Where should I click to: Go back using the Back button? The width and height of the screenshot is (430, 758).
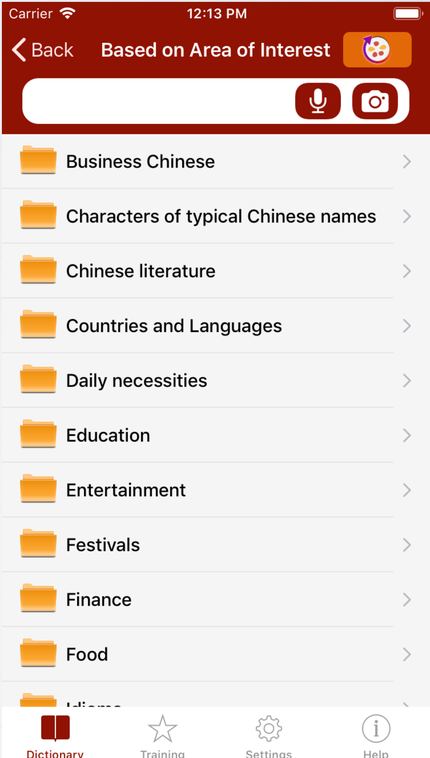(x=43, y=50)
